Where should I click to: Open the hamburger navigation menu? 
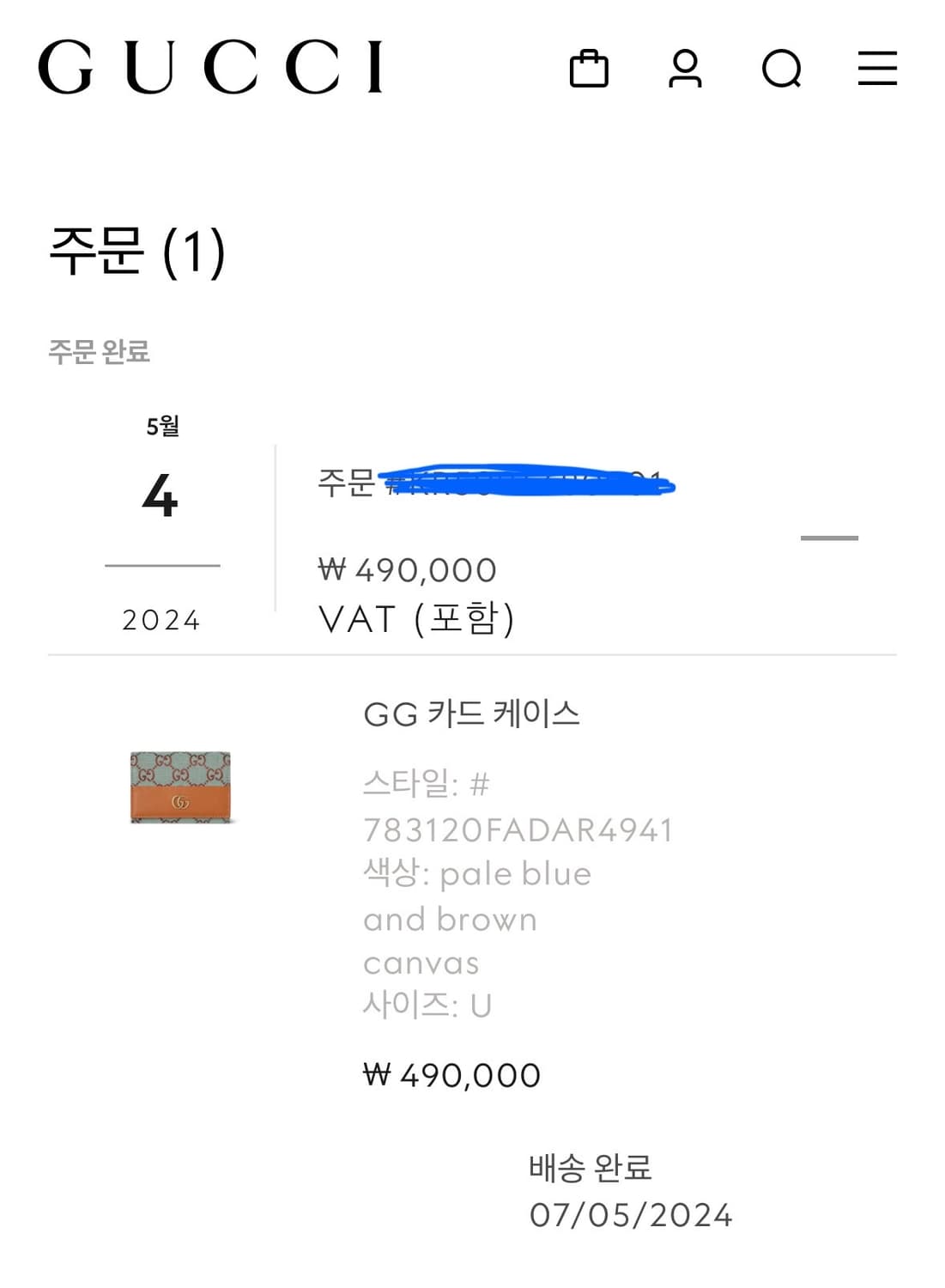[875, 69]
